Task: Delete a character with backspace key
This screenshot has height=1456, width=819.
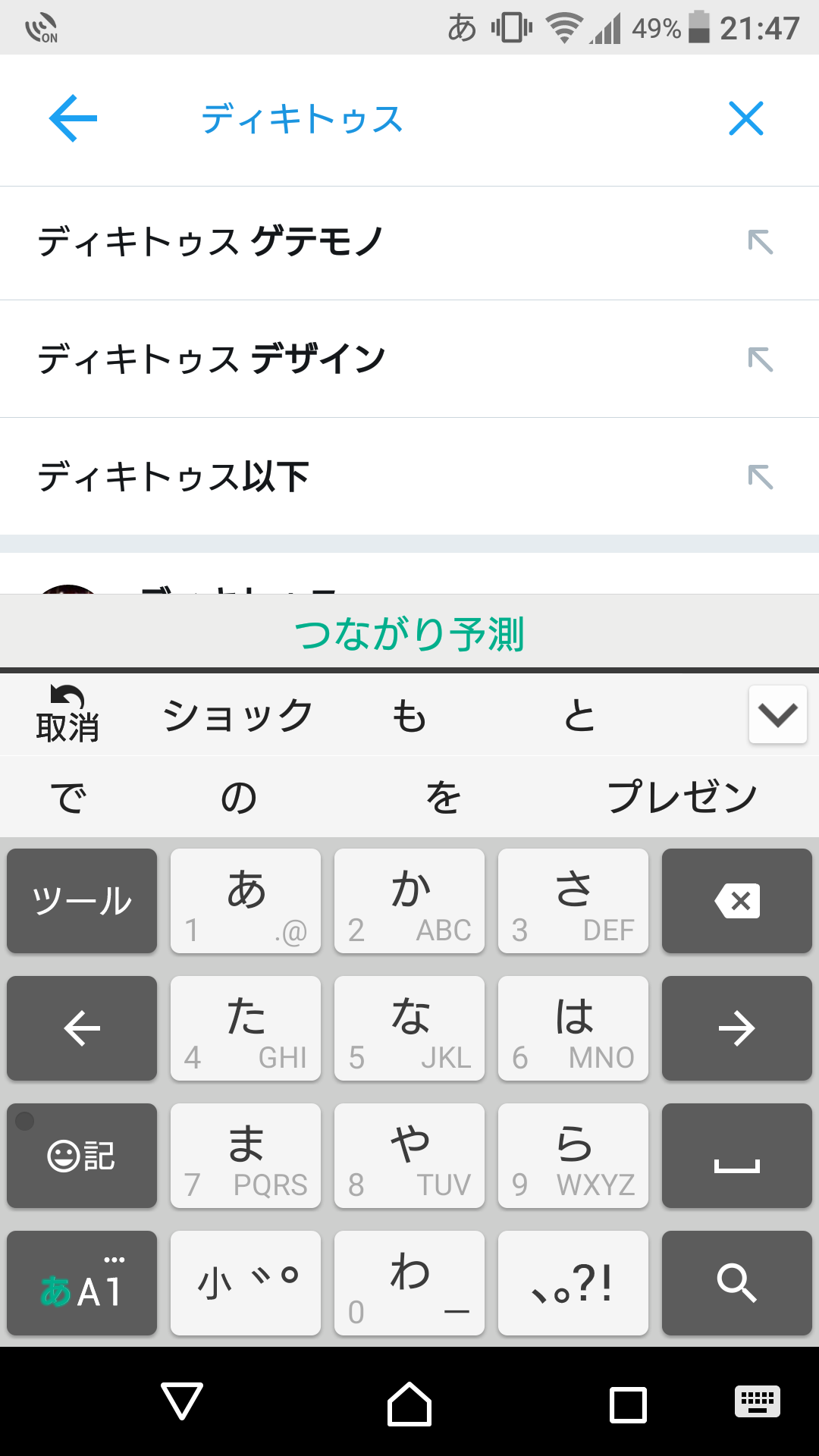Action: pos(736,901)
